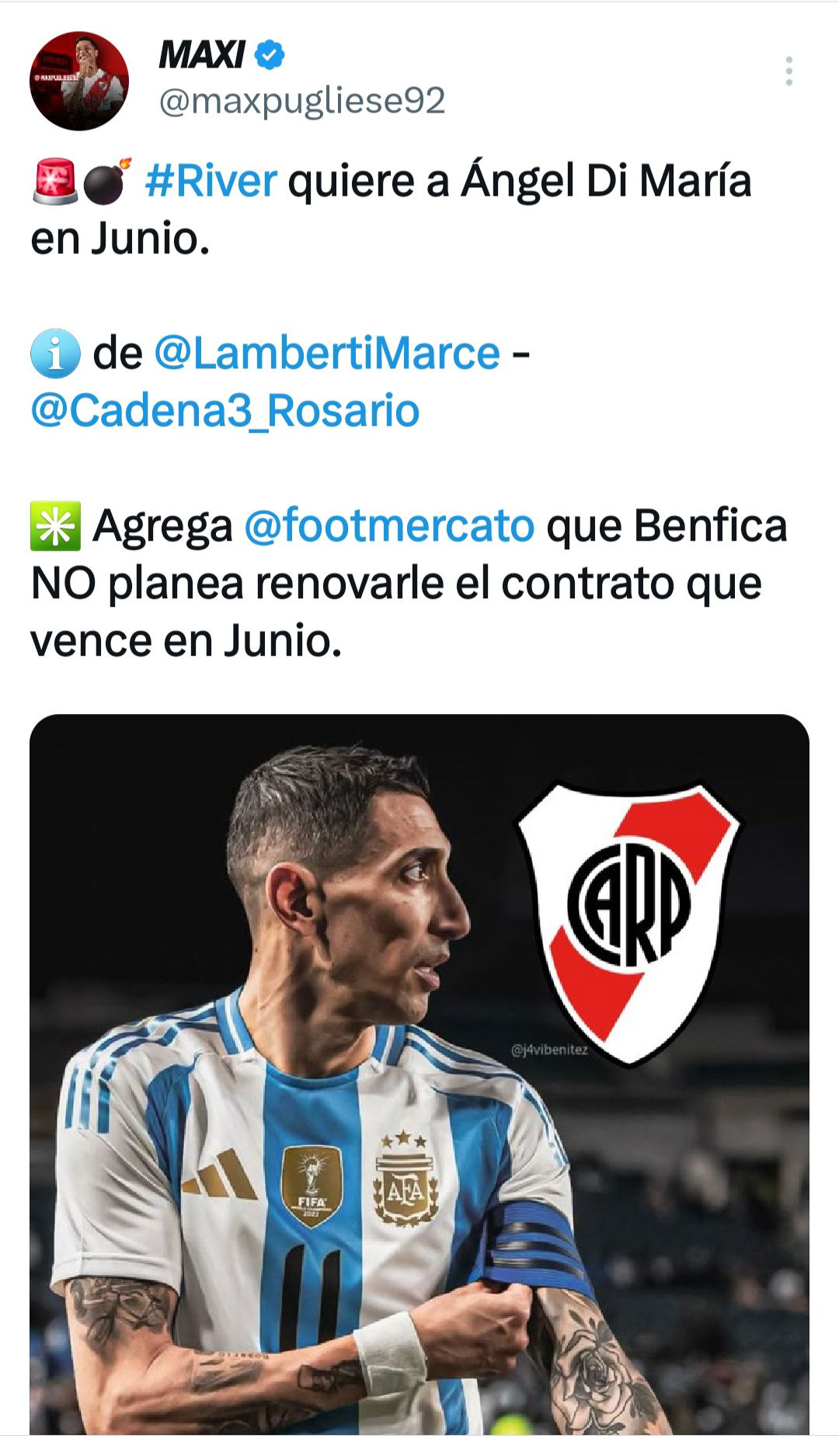The width and height of the screenshot is (839, 1456).
Task: Open the #River hashtag
Action: pyautogui.click(x=211, y=180)
